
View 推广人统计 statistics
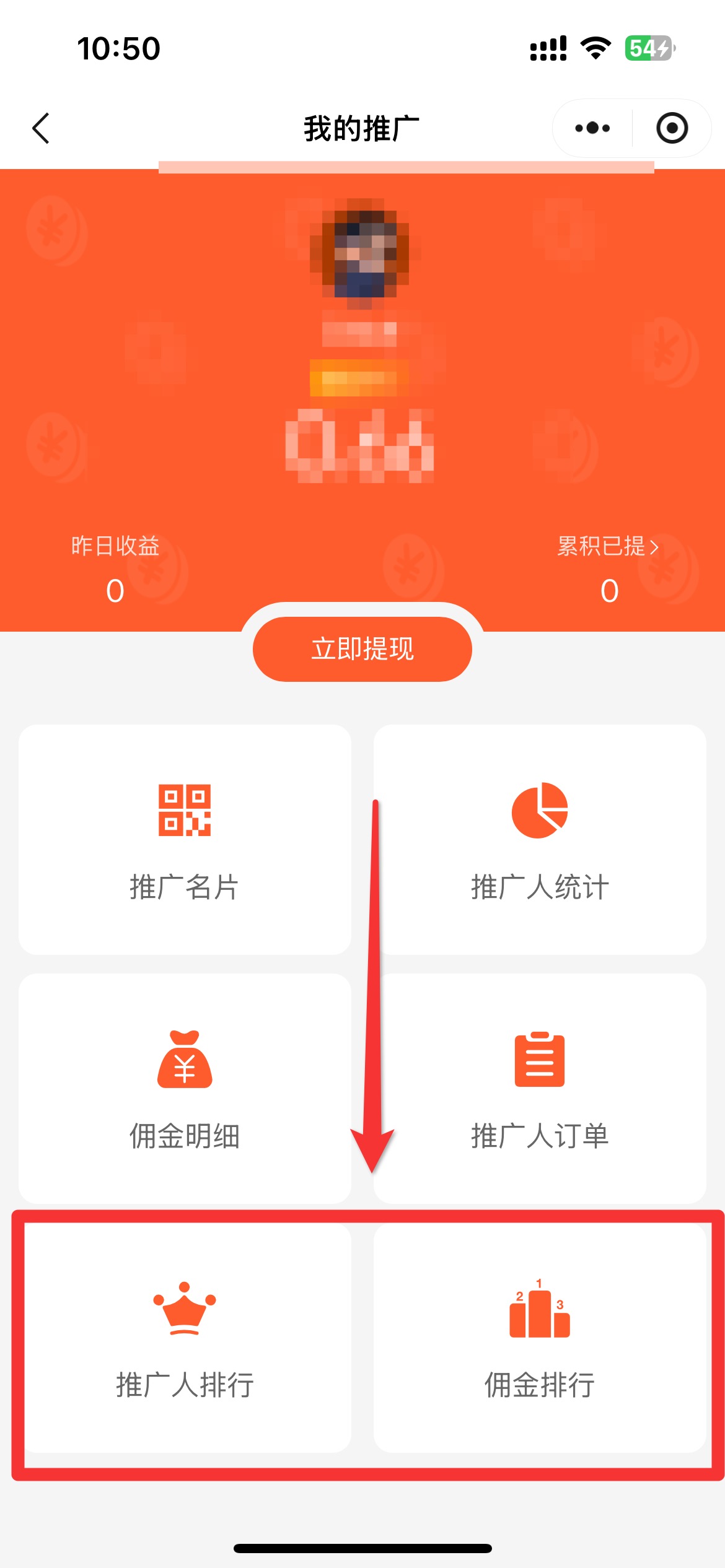pyautogui.click(x=540, y=839)
